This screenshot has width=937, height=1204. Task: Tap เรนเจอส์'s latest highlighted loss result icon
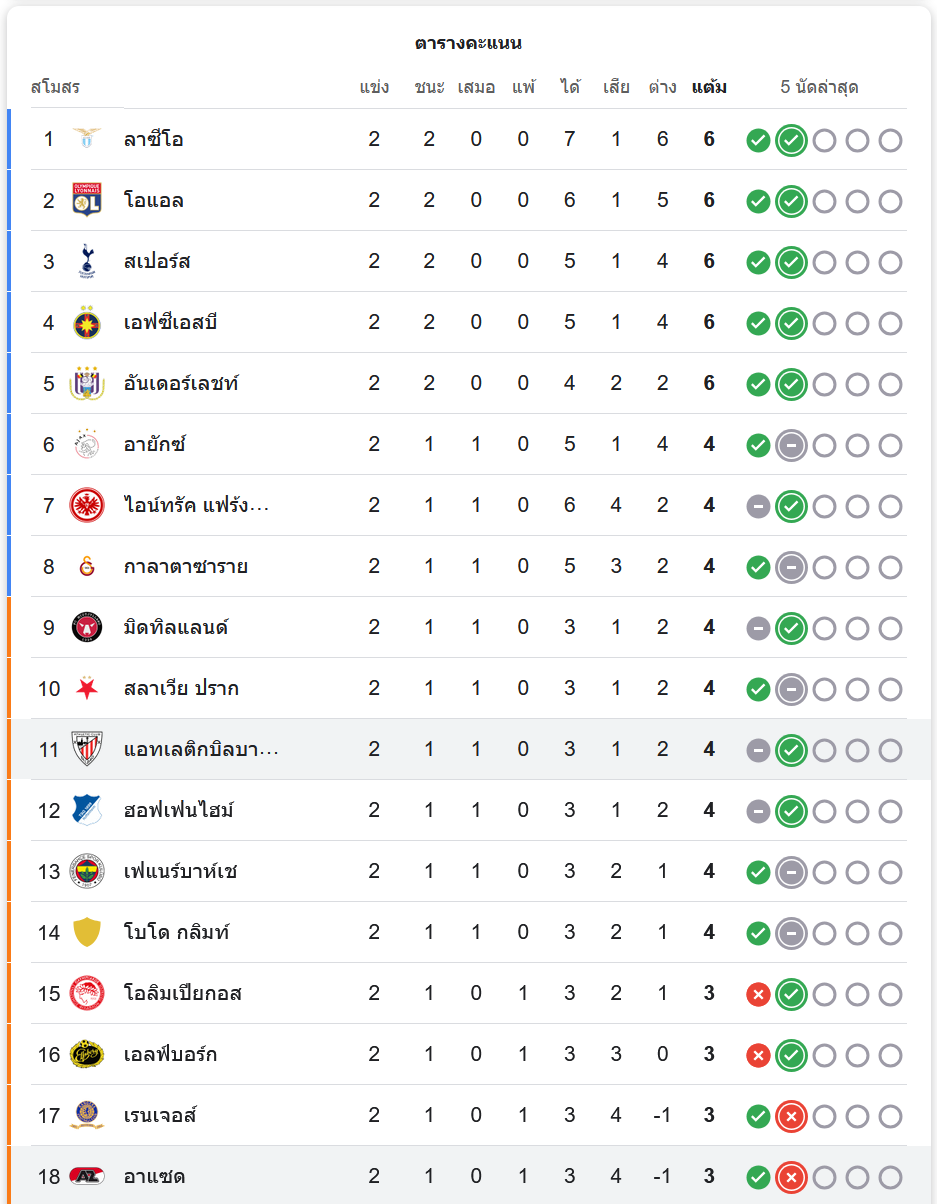(x=791, y=1116)
